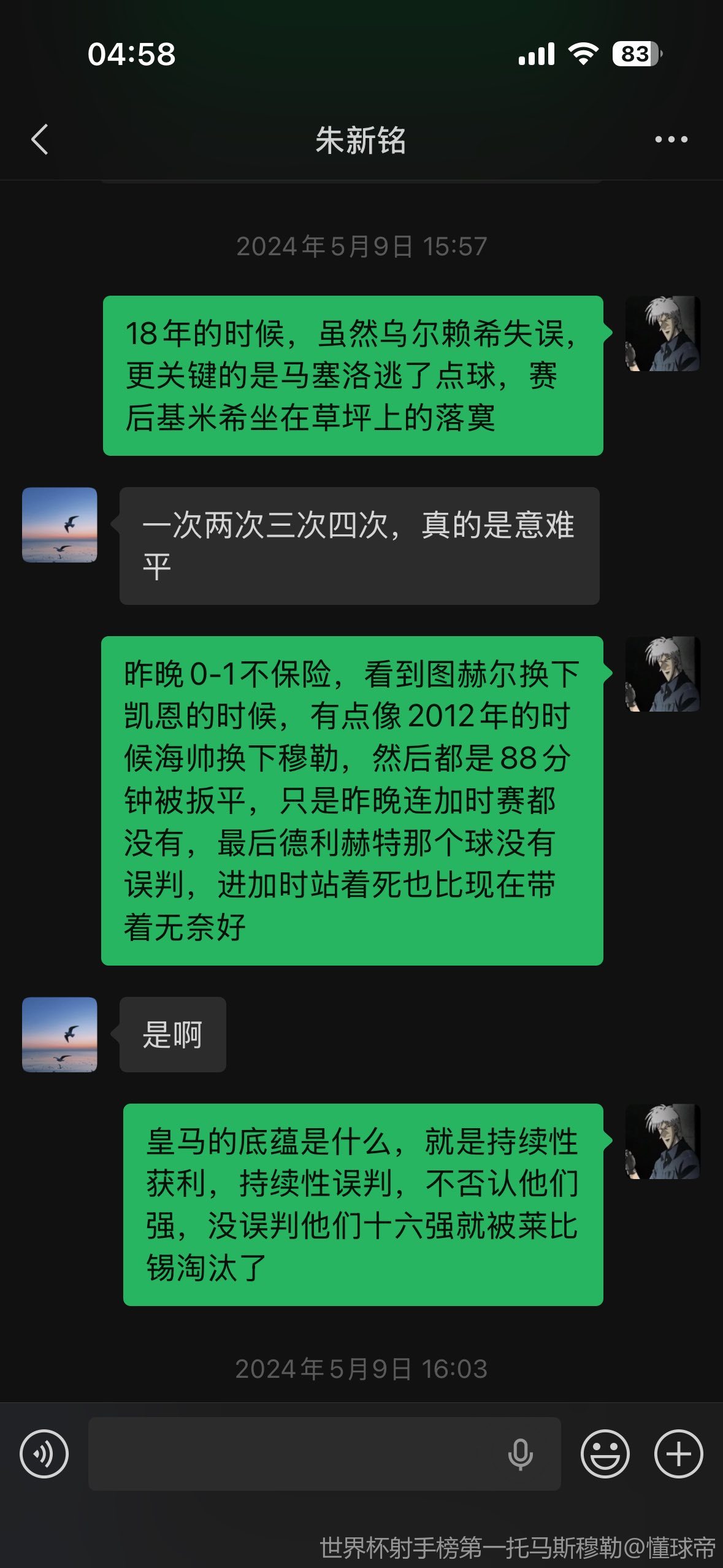This screenshot has height=1568, width=723.
Task: Tap the microphone dictation icon in text field
Action: coord(520,1453)
